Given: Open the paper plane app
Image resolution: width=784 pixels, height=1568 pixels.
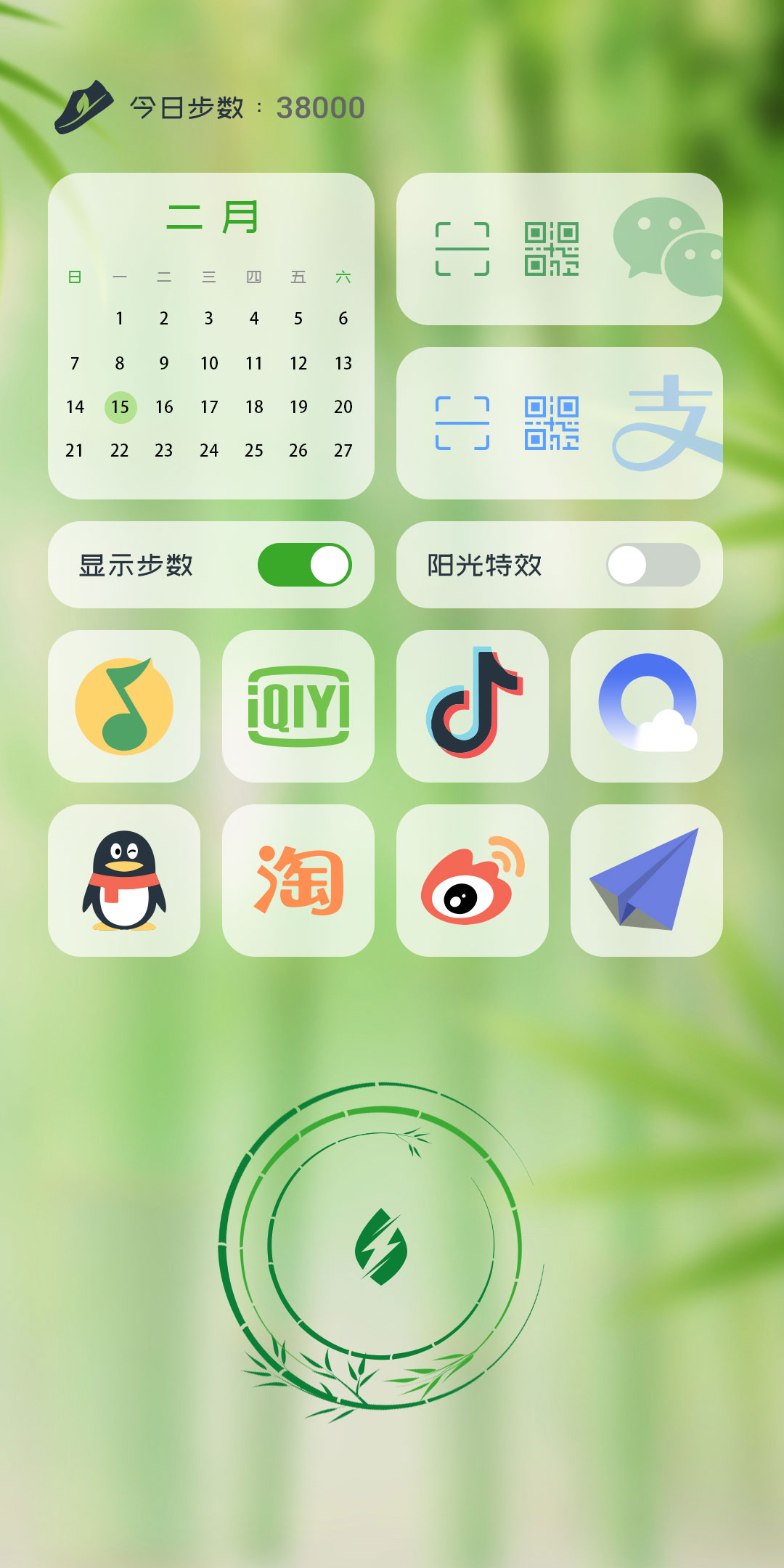Looking at the screenshot, I should tap(647, 881).
